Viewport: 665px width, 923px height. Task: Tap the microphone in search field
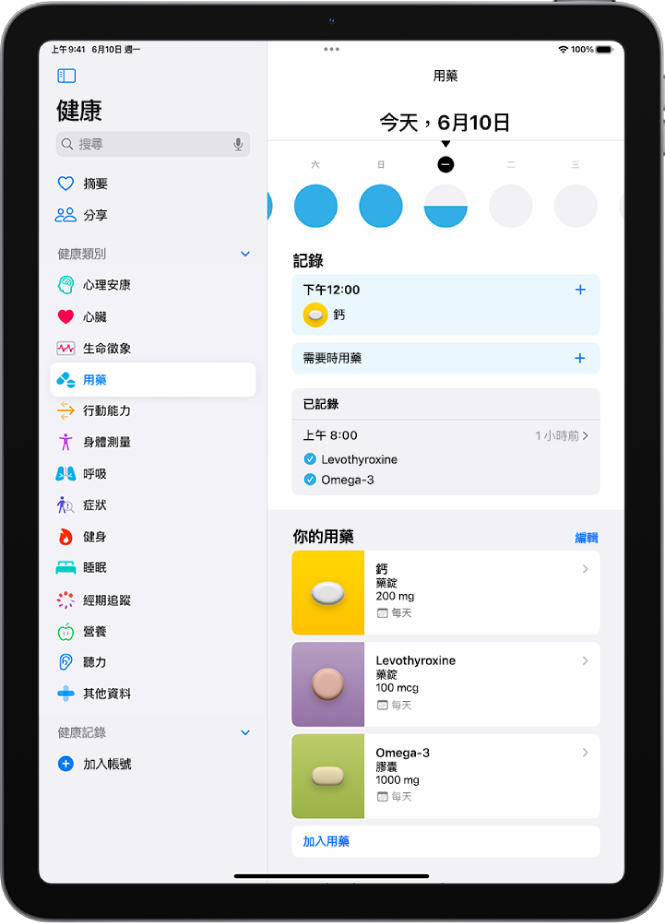pos(238,144)
